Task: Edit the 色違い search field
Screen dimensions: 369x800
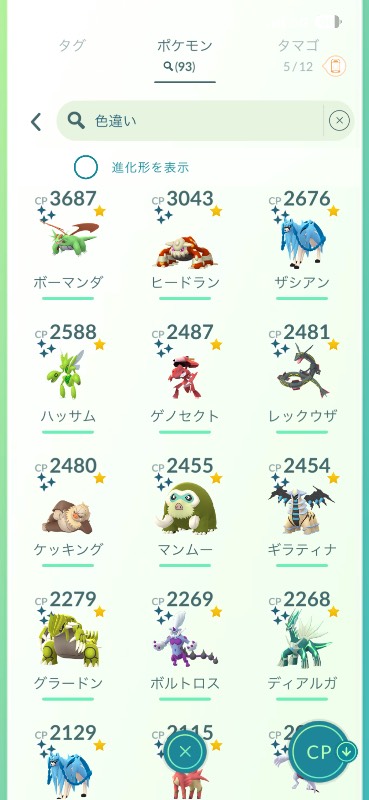Action: pyautogui.click(x=190, y=121)
